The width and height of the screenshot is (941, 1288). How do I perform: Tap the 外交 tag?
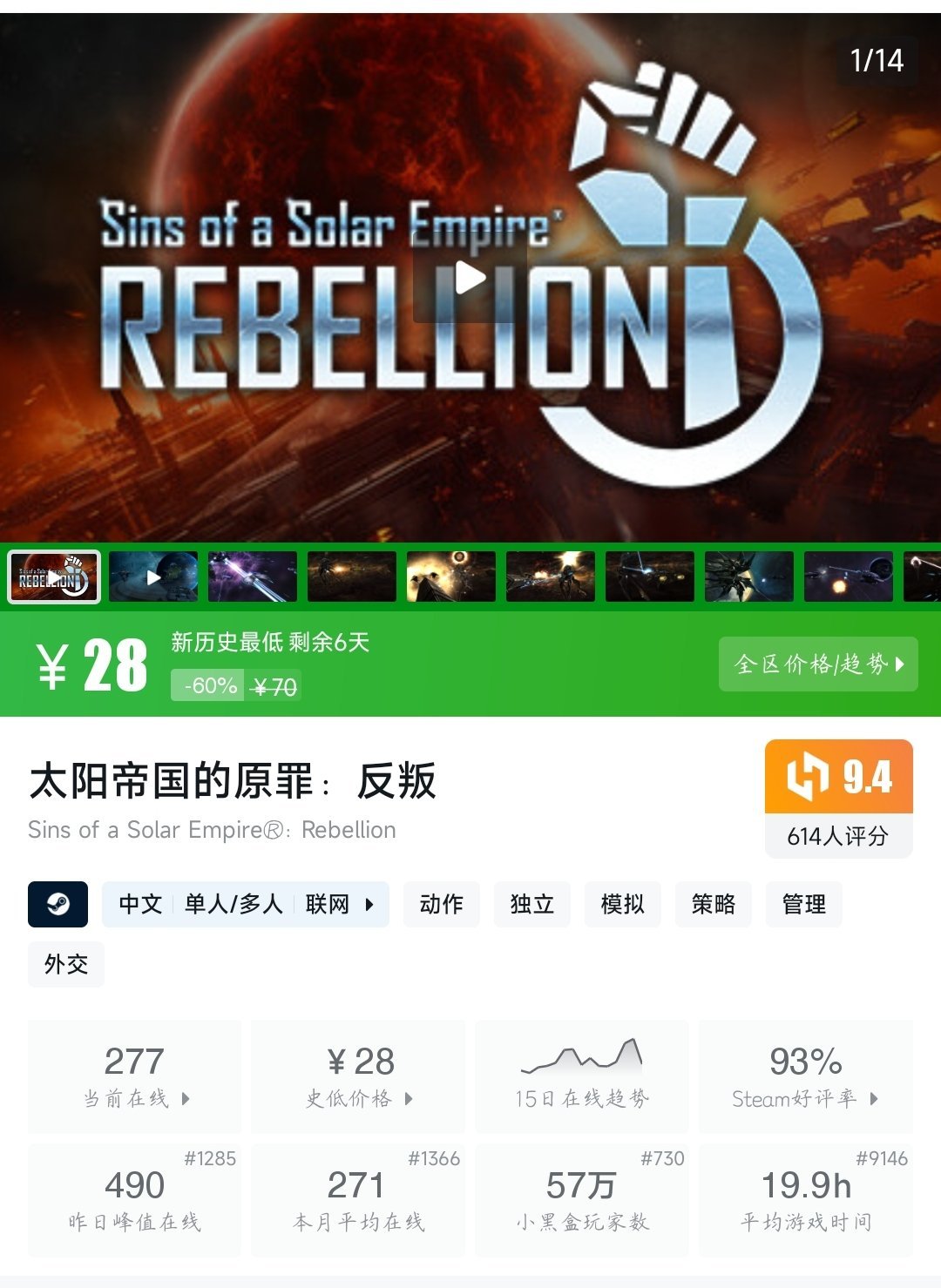tap(66, 964)
